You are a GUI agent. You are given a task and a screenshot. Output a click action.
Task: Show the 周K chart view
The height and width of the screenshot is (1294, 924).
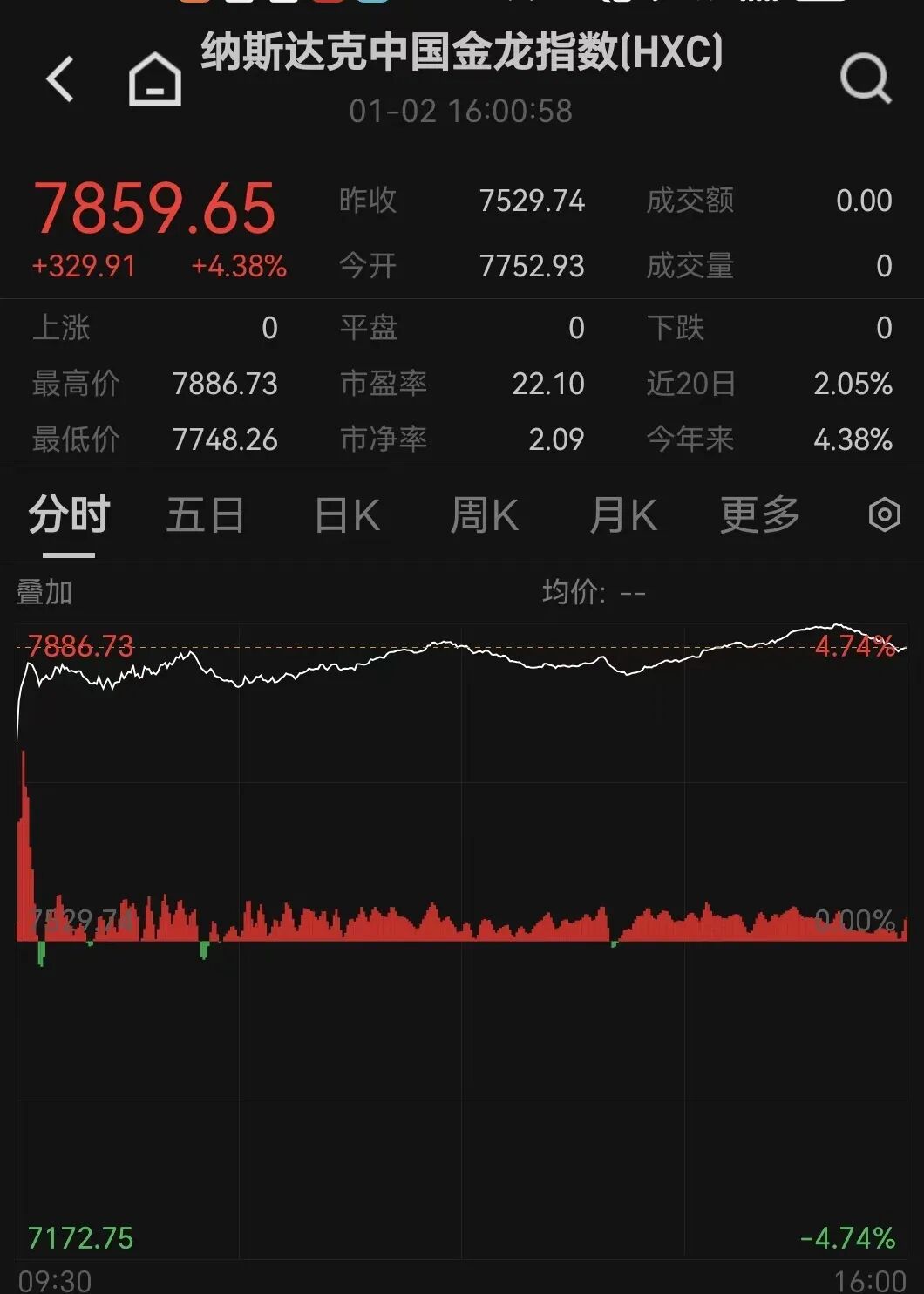point(484,514)
